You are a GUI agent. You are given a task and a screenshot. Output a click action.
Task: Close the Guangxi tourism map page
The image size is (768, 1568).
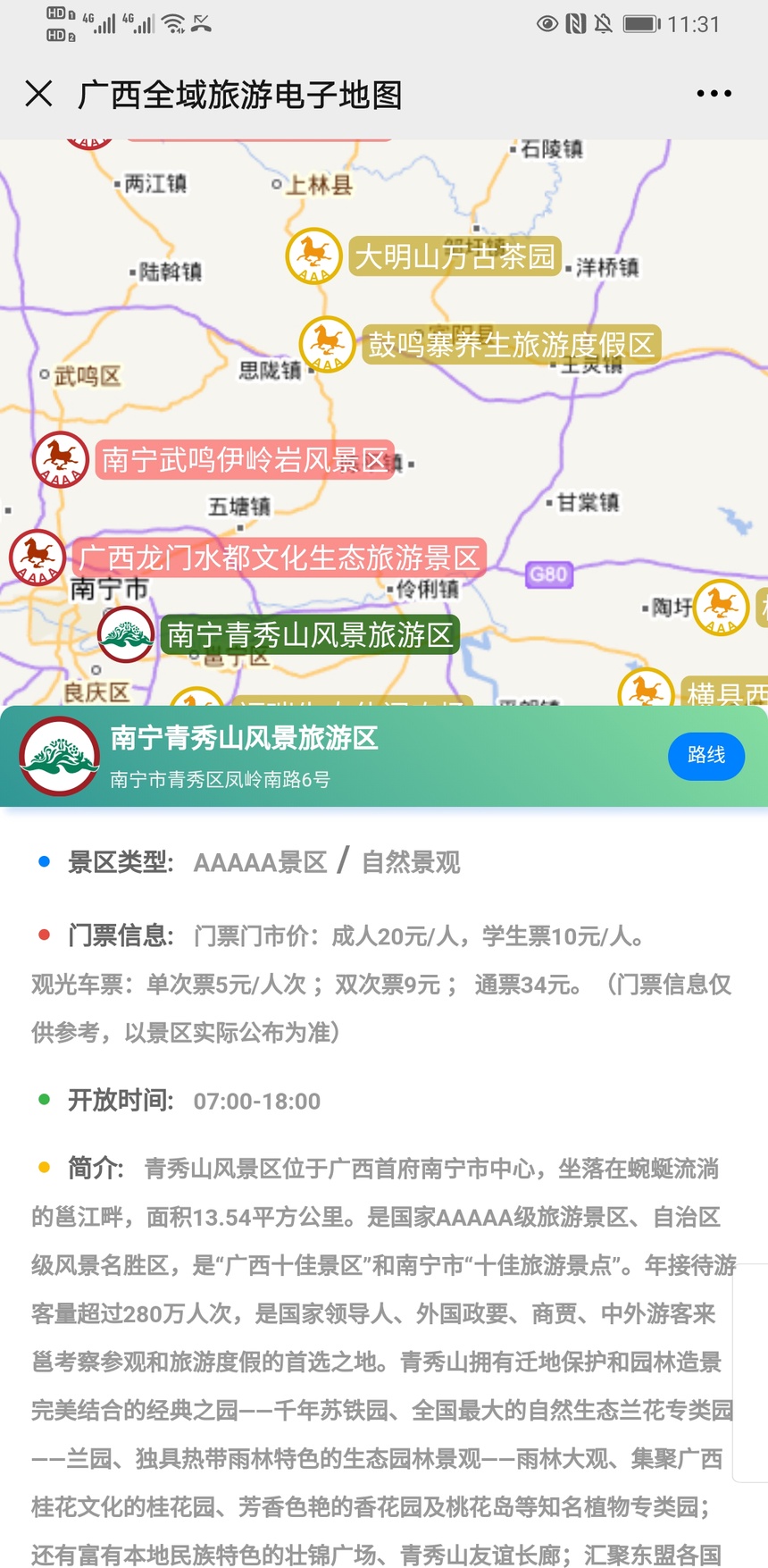[x=38, y=93]
